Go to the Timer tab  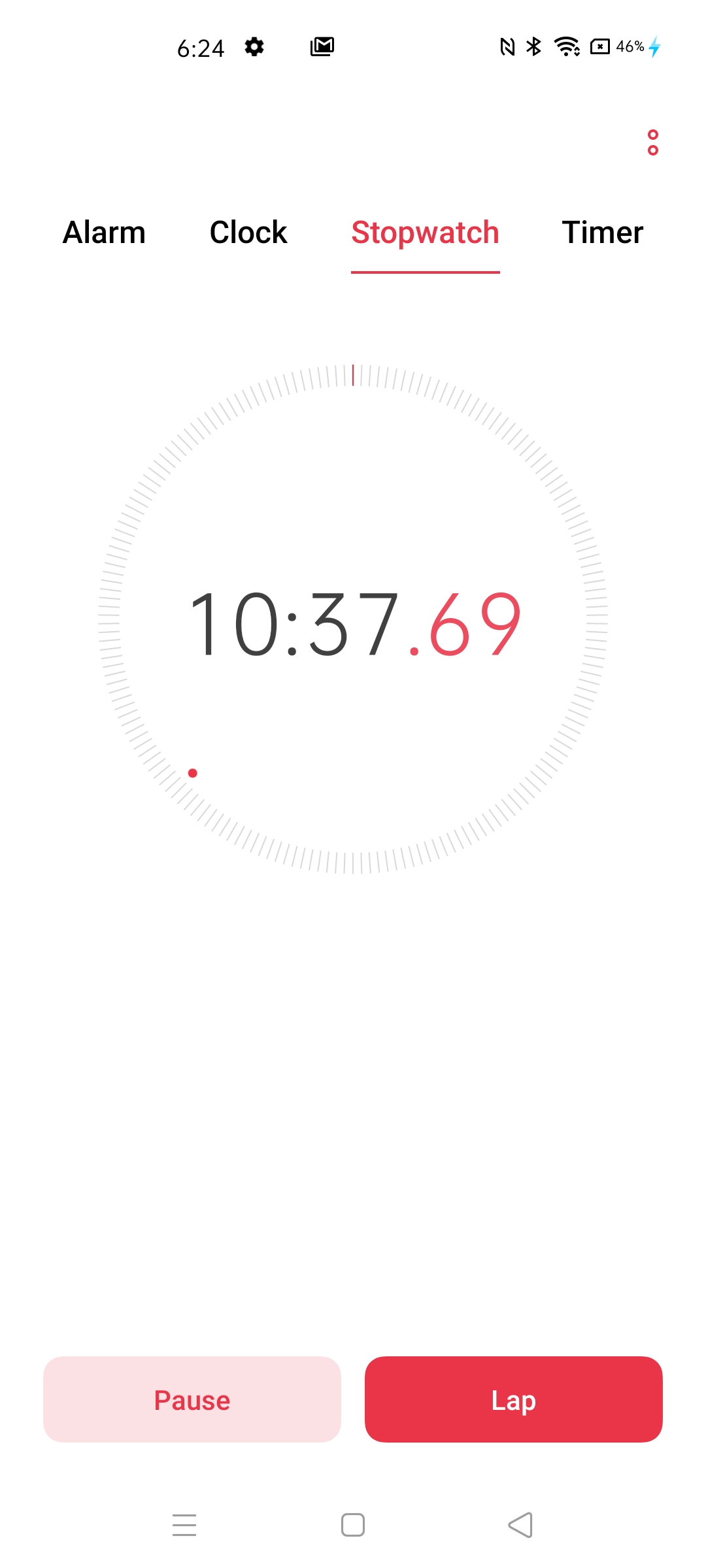click(603, 233)
